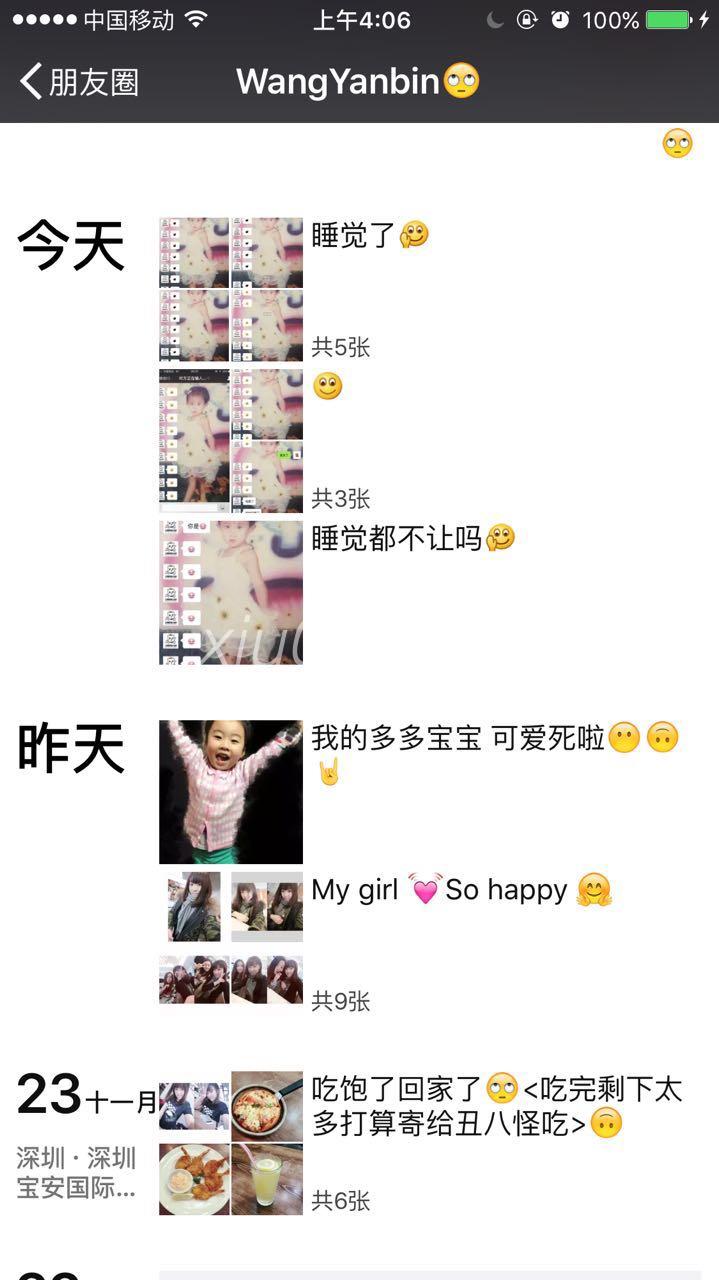Open the 吃饱了回家了 post from 23 November

click(431, 1143)
